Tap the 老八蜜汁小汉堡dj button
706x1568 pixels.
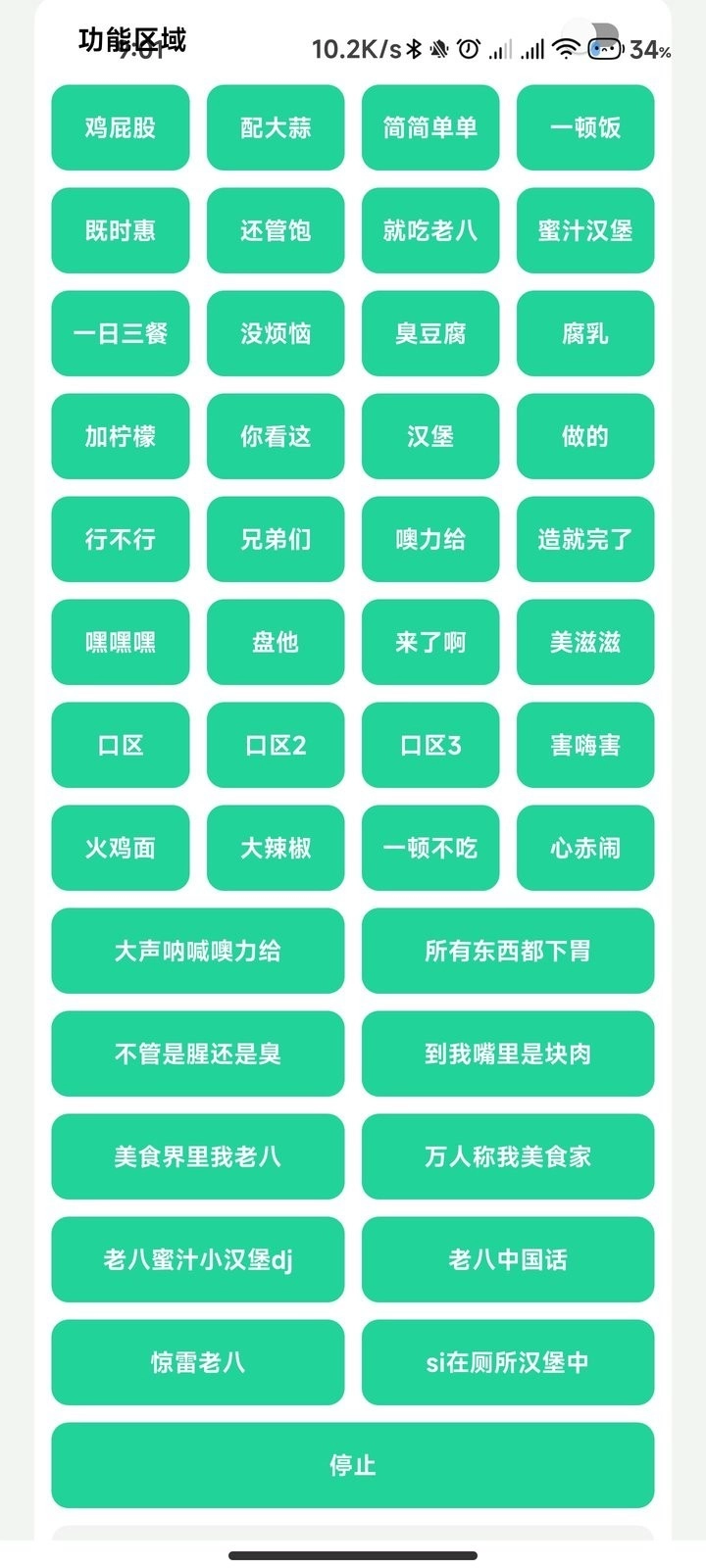pyautogui.click(x=197, y=1260)
